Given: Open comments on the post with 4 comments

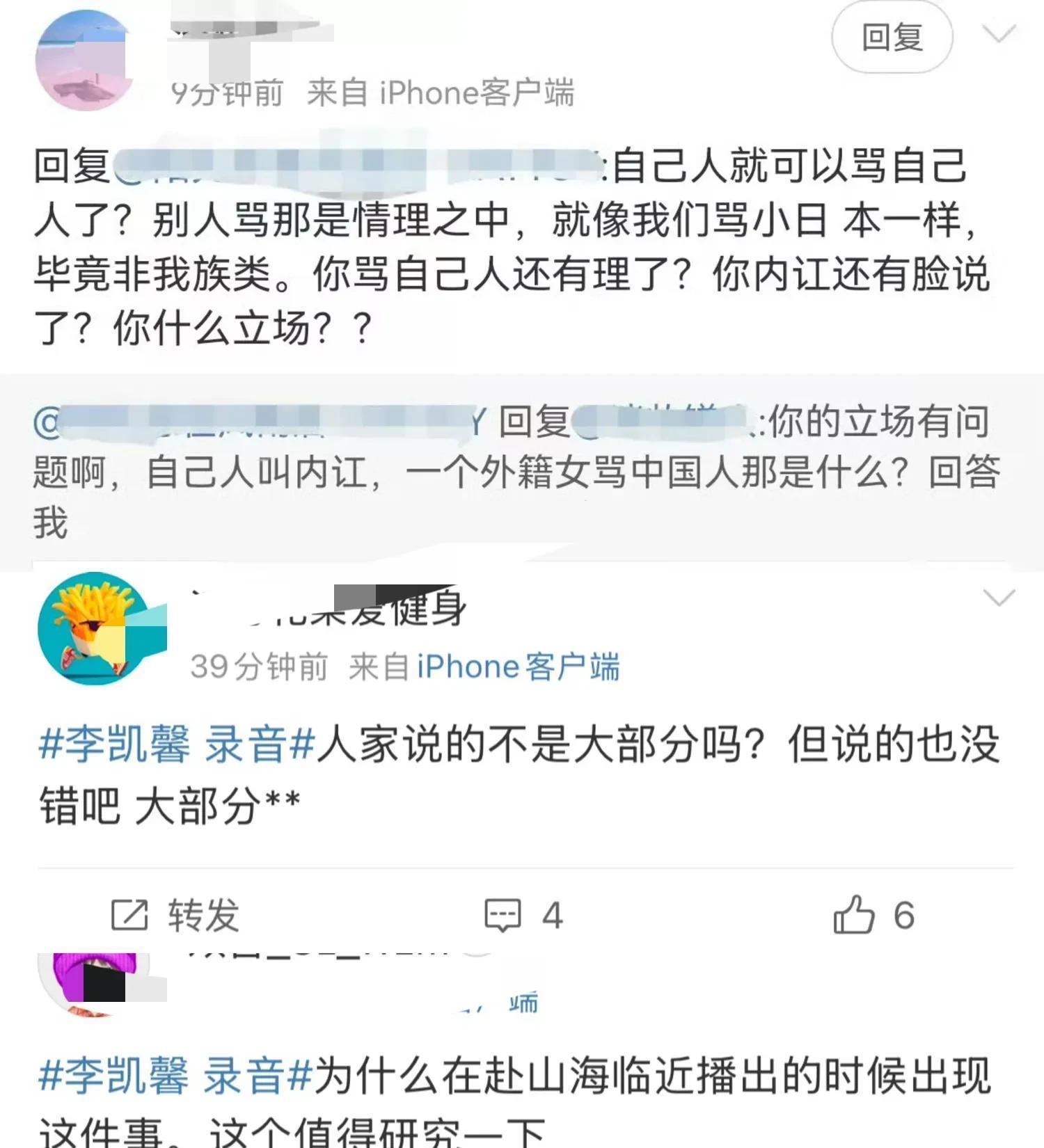Looking at the screenshot, I should pyautogui.click(x=523, y=915).
